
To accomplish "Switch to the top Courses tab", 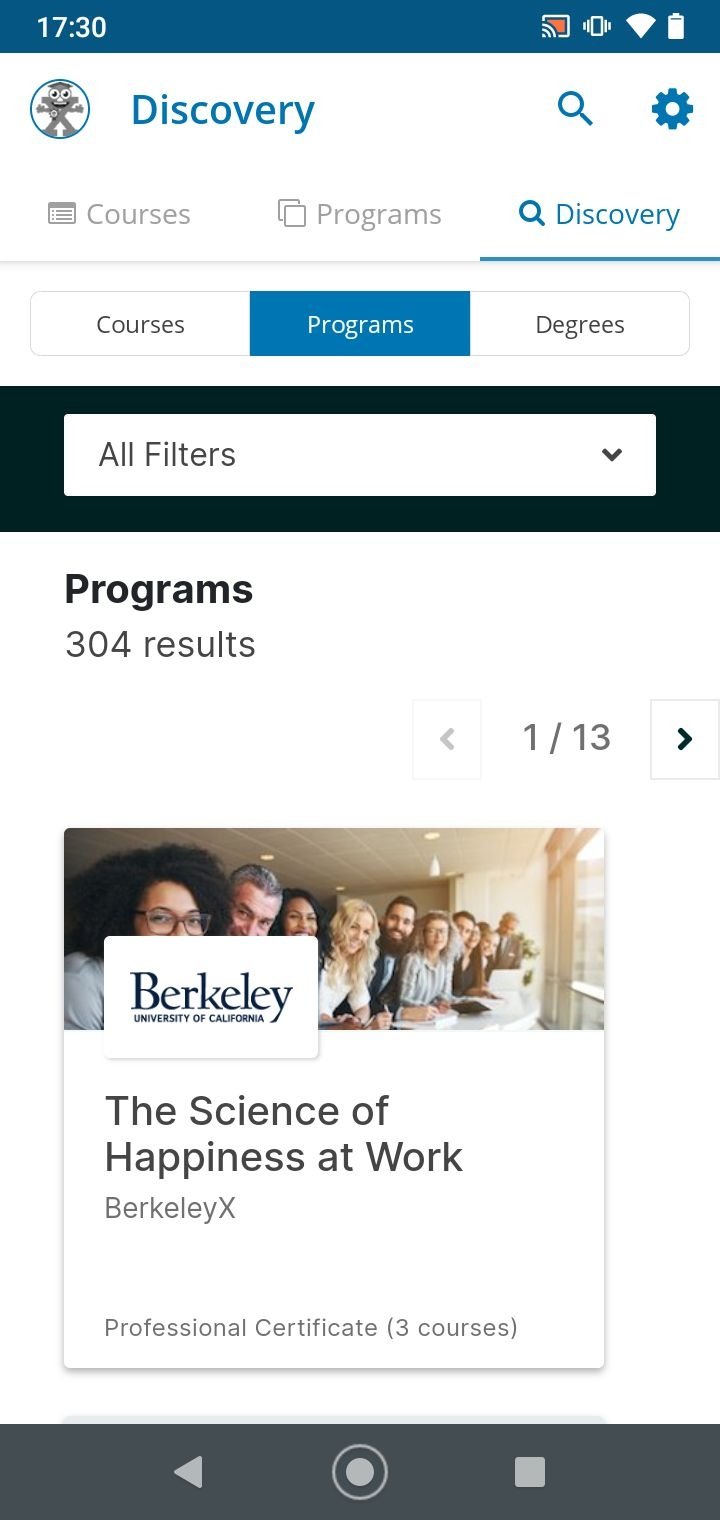I will [120, 214].
